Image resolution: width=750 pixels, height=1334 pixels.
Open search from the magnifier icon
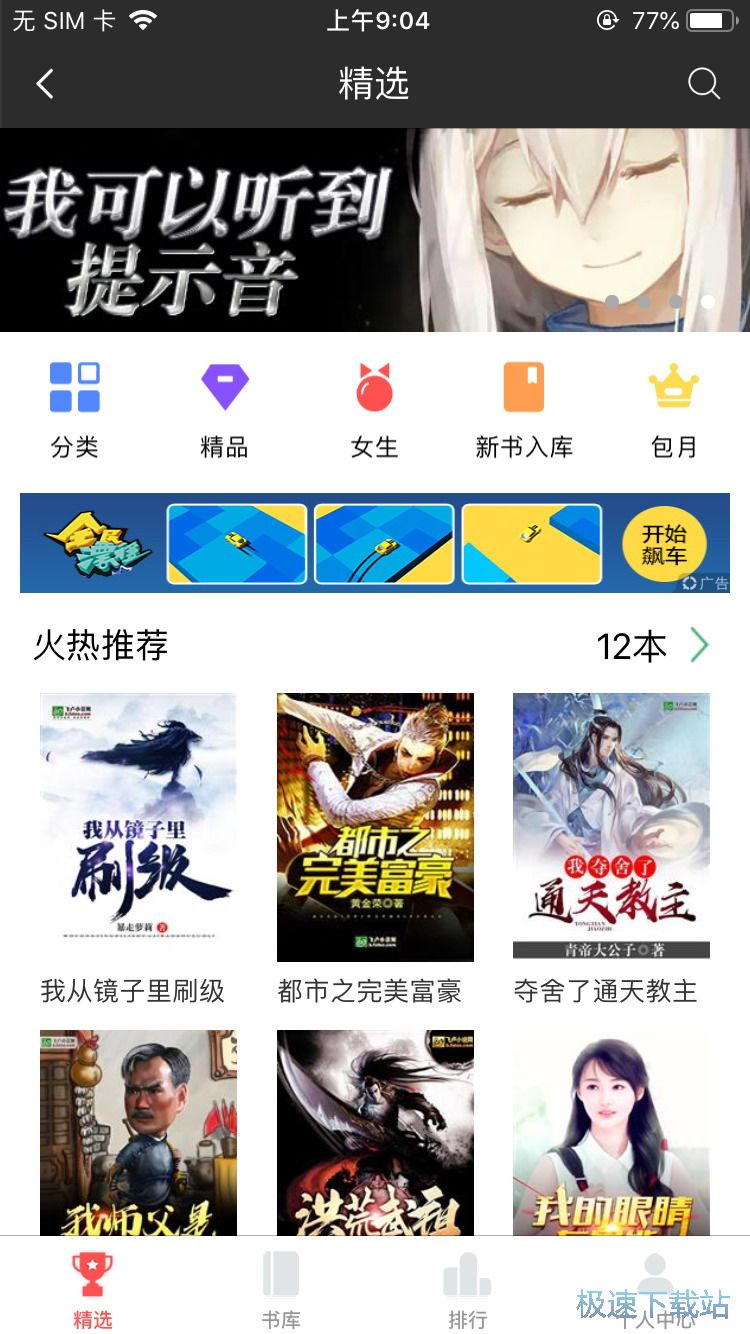pos(704,84)
